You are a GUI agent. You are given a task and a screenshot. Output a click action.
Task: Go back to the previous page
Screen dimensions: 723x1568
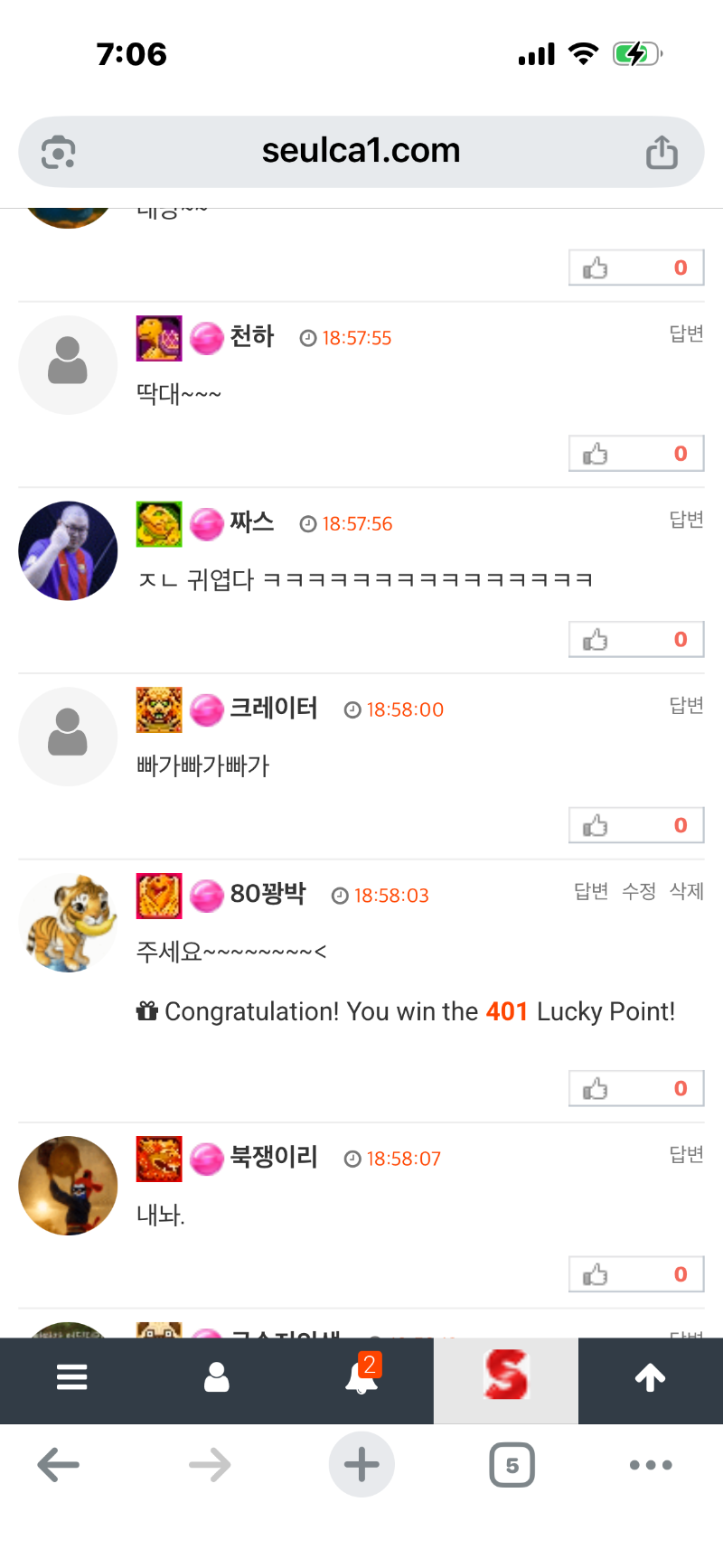pyautogui.click(x=59, y=1465)
